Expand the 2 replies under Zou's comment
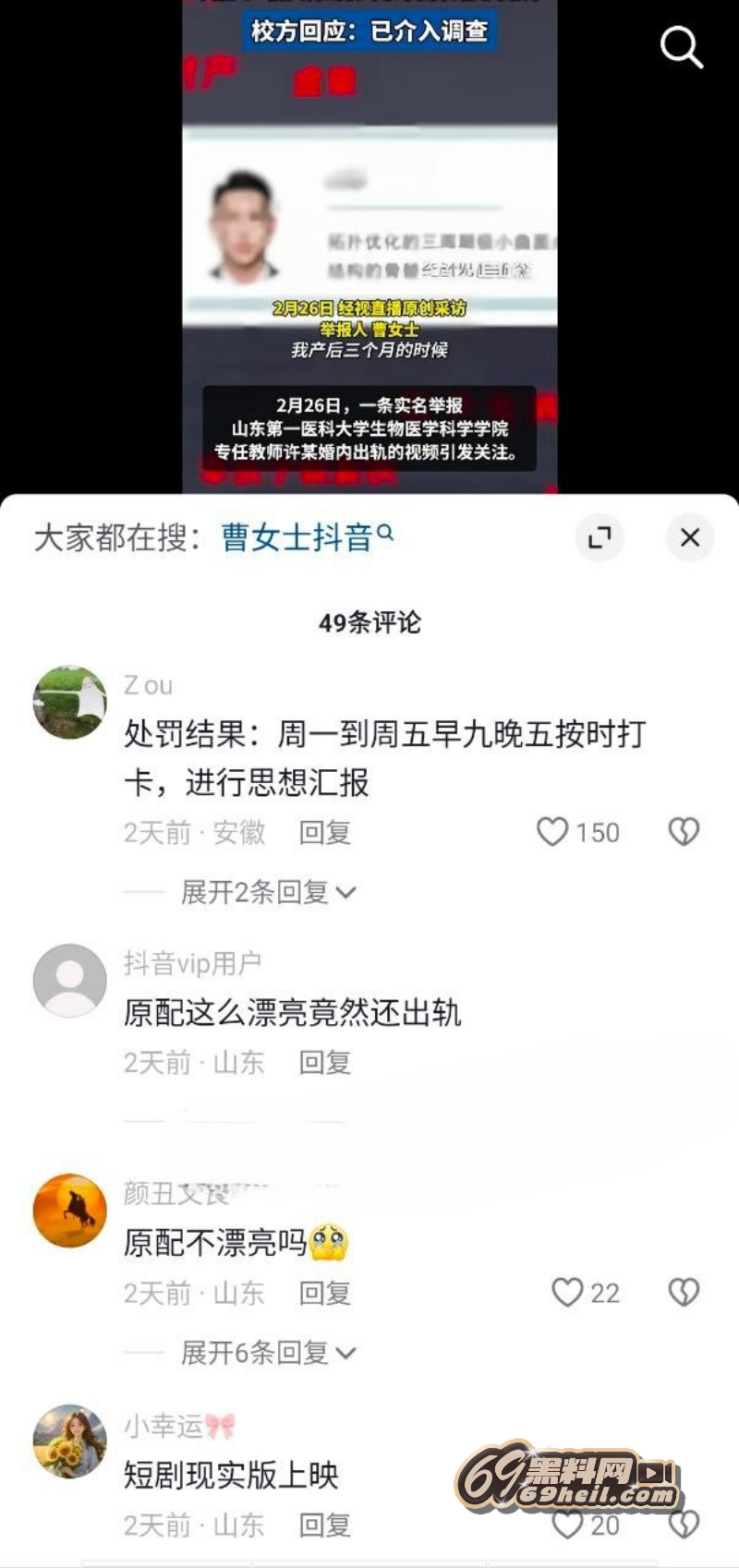 tap(268, 892)
